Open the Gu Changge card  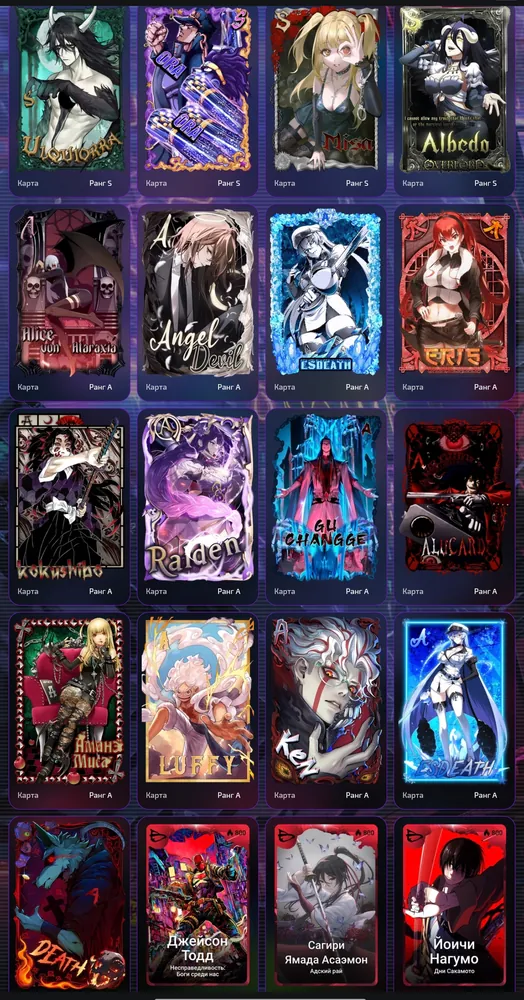coord(326,506)
